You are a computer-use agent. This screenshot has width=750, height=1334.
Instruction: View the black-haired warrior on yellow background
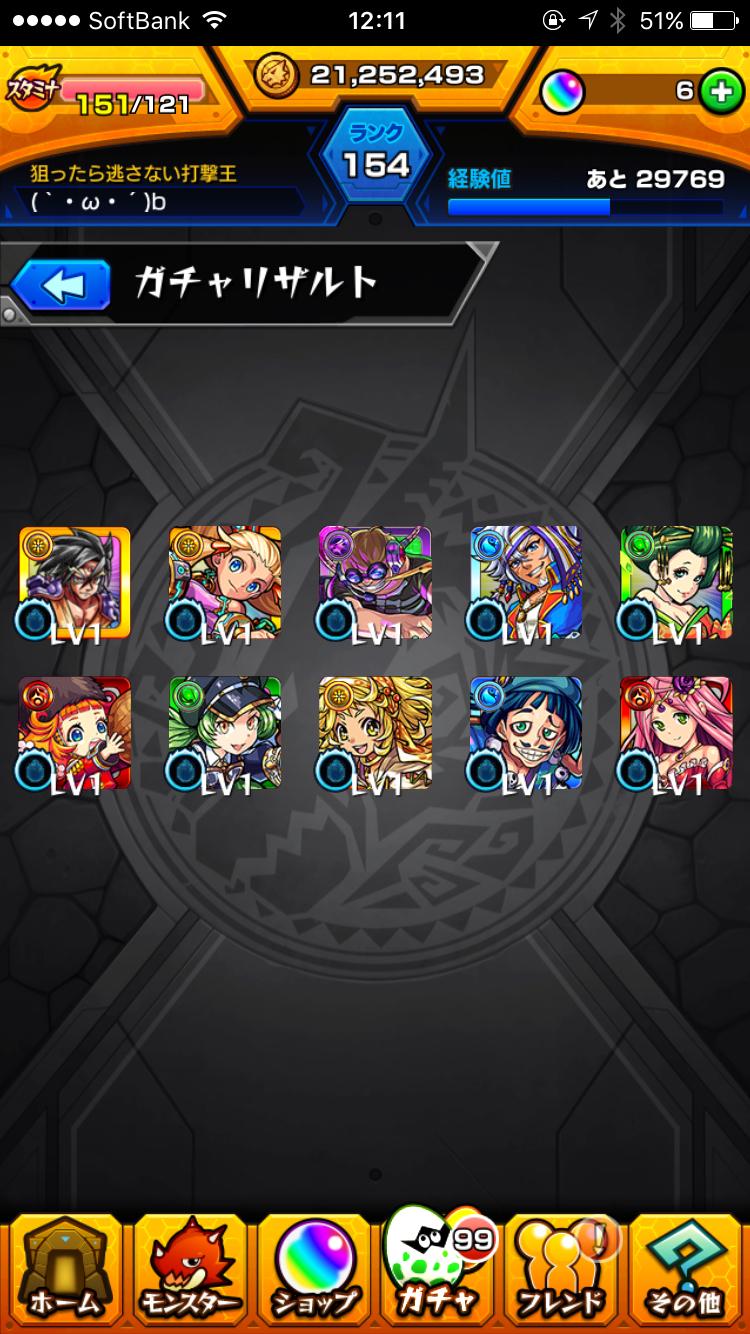tap(75, 582)
